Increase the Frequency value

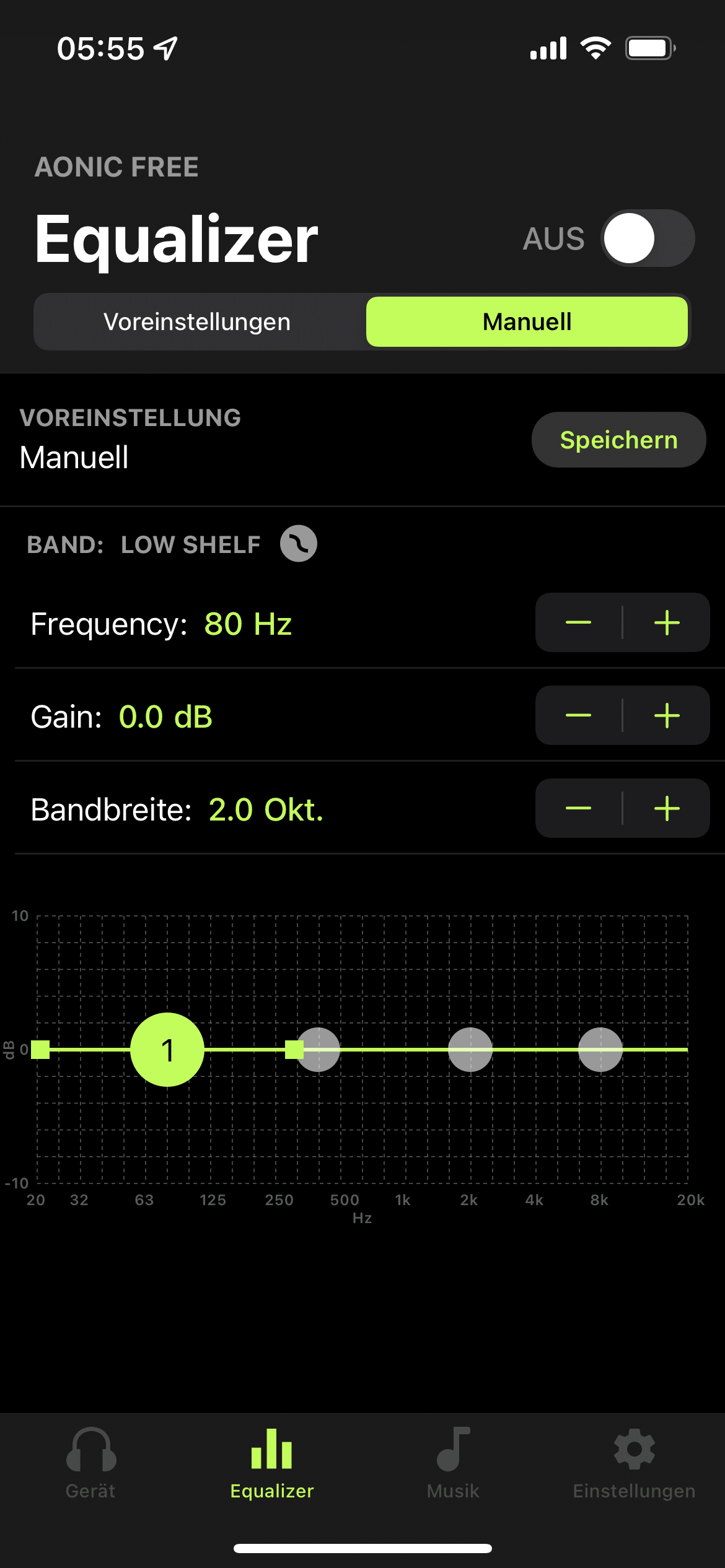click(x=667, y=622)
